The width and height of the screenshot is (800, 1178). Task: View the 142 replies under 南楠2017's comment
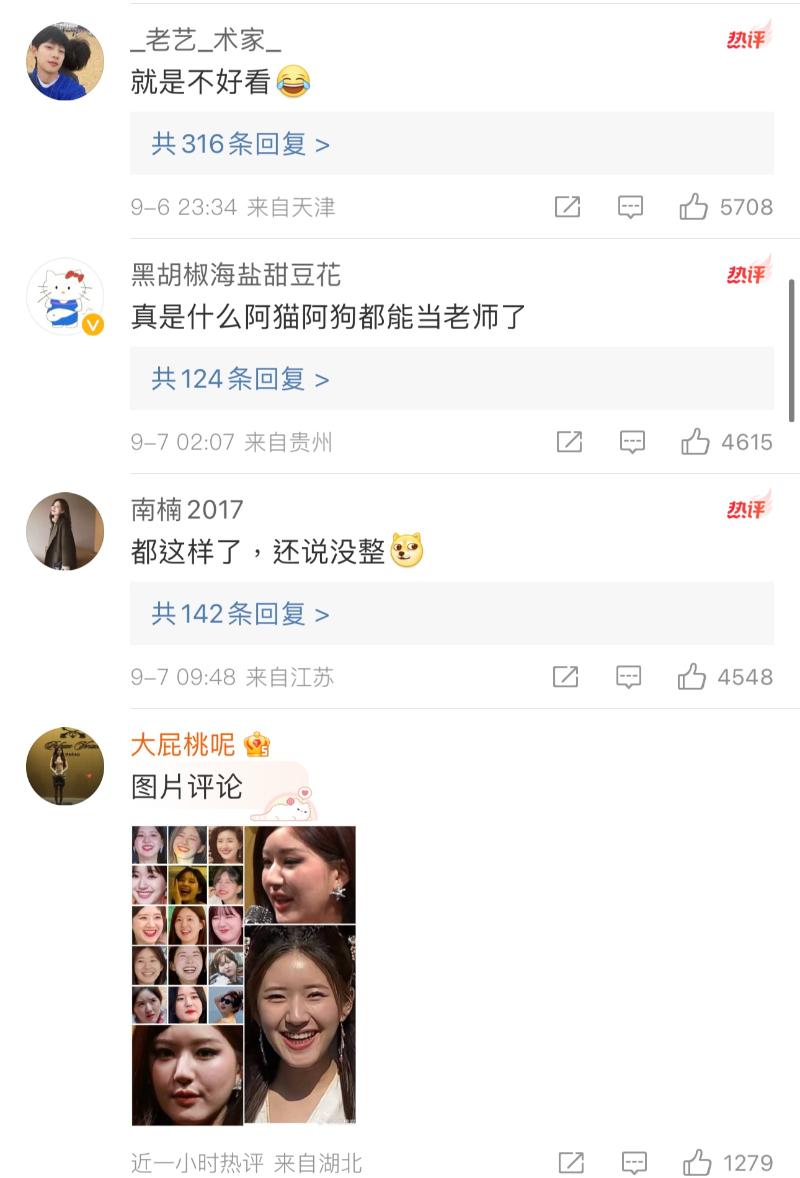click(x=240, y=614)
